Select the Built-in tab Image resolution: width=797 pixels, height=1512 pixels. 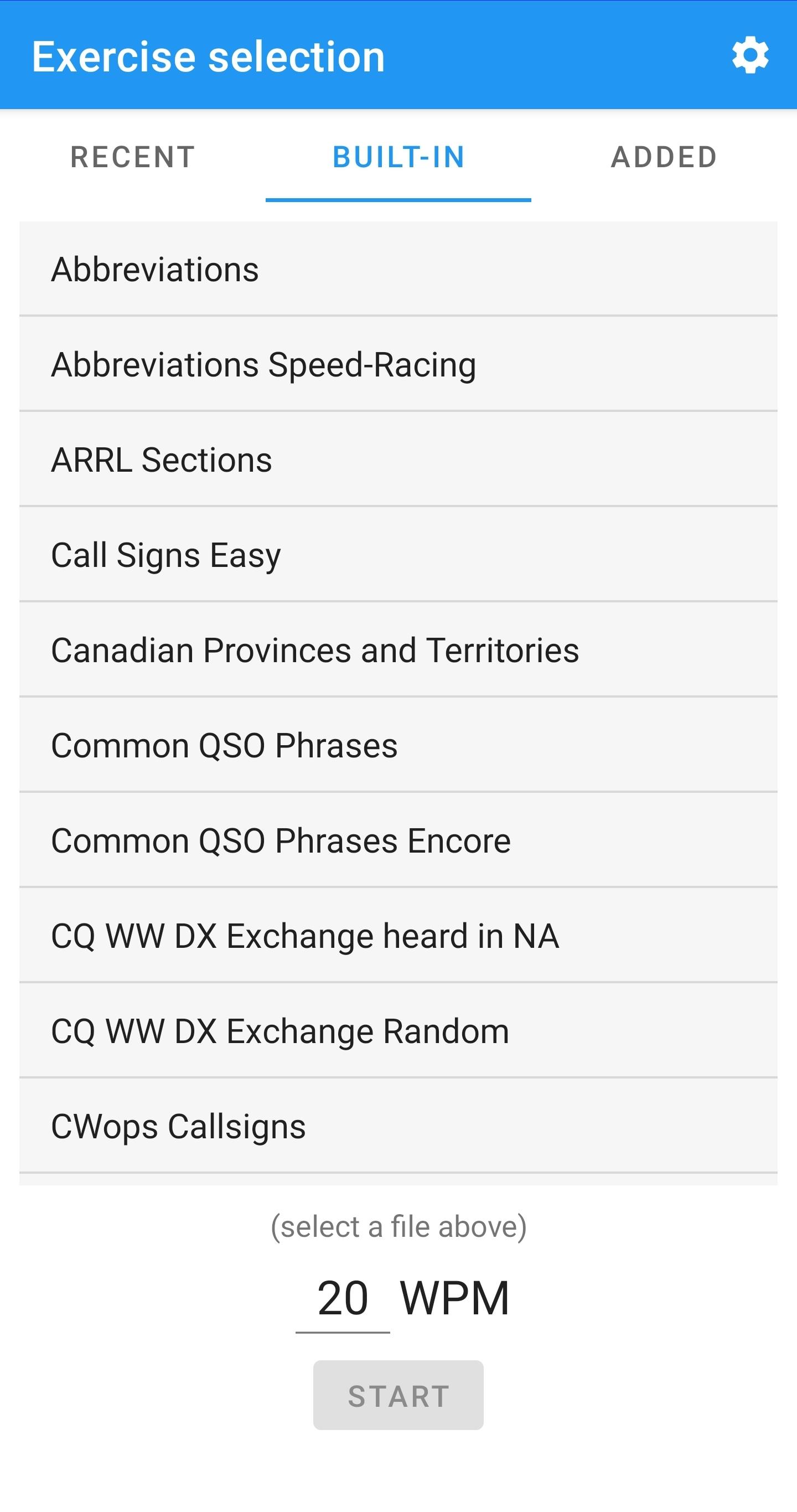(x=398, y=157)
